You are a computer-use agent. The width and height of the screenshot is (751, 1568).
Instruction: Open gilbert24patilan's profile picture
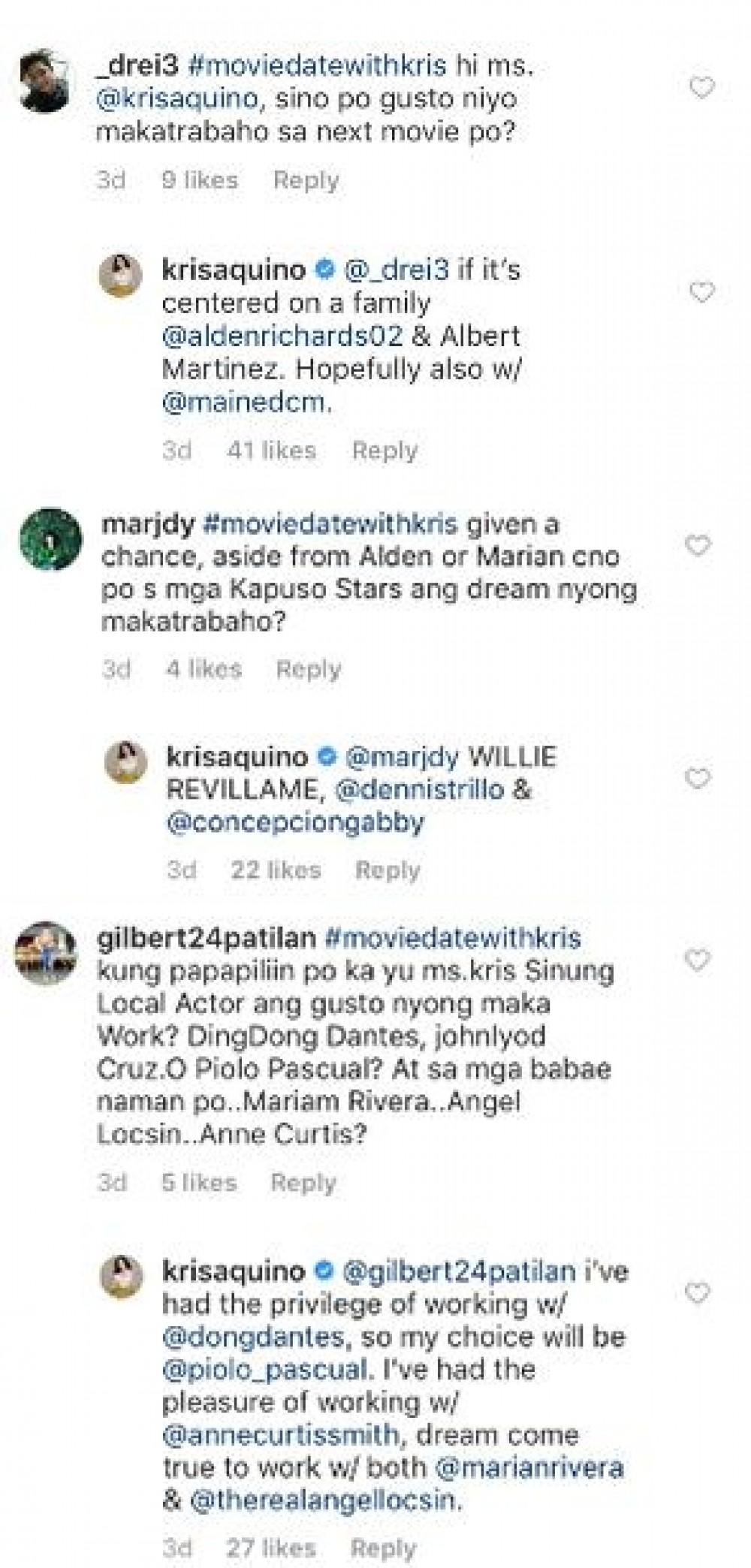pyautogui.click(x=46, y=952)
